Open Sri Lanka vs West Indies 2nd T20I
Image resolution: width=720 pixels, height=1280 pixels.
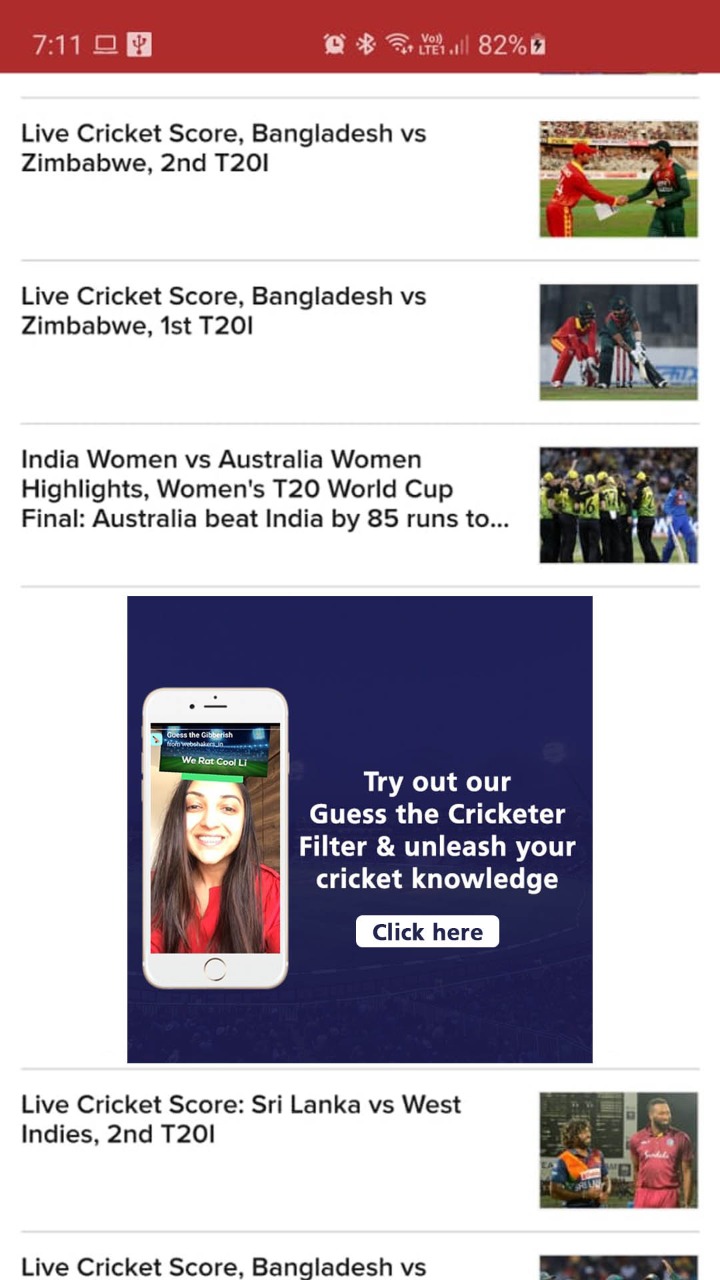(x=241, y=1119)
